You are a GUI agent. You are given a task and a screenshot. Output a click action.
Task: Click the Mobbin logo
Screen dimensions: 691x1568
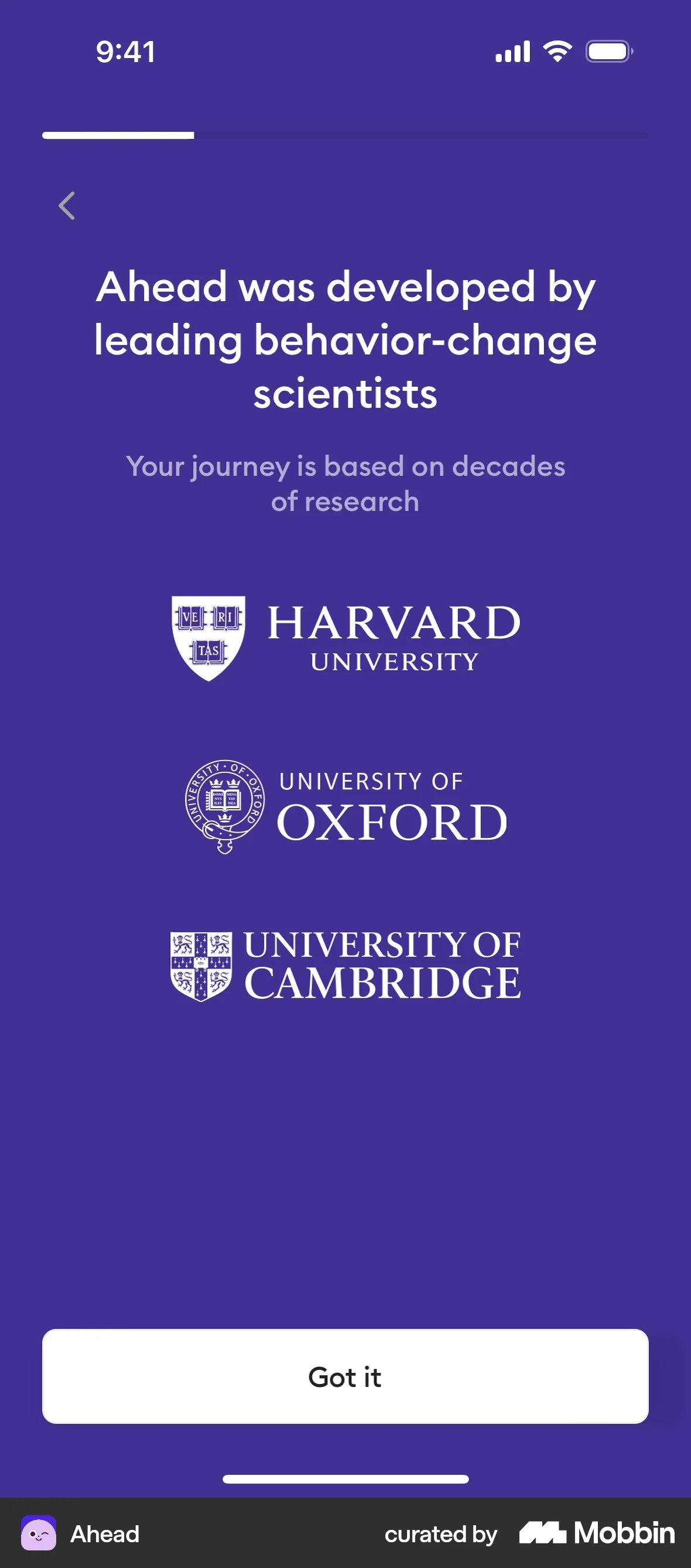[594, 1533]
